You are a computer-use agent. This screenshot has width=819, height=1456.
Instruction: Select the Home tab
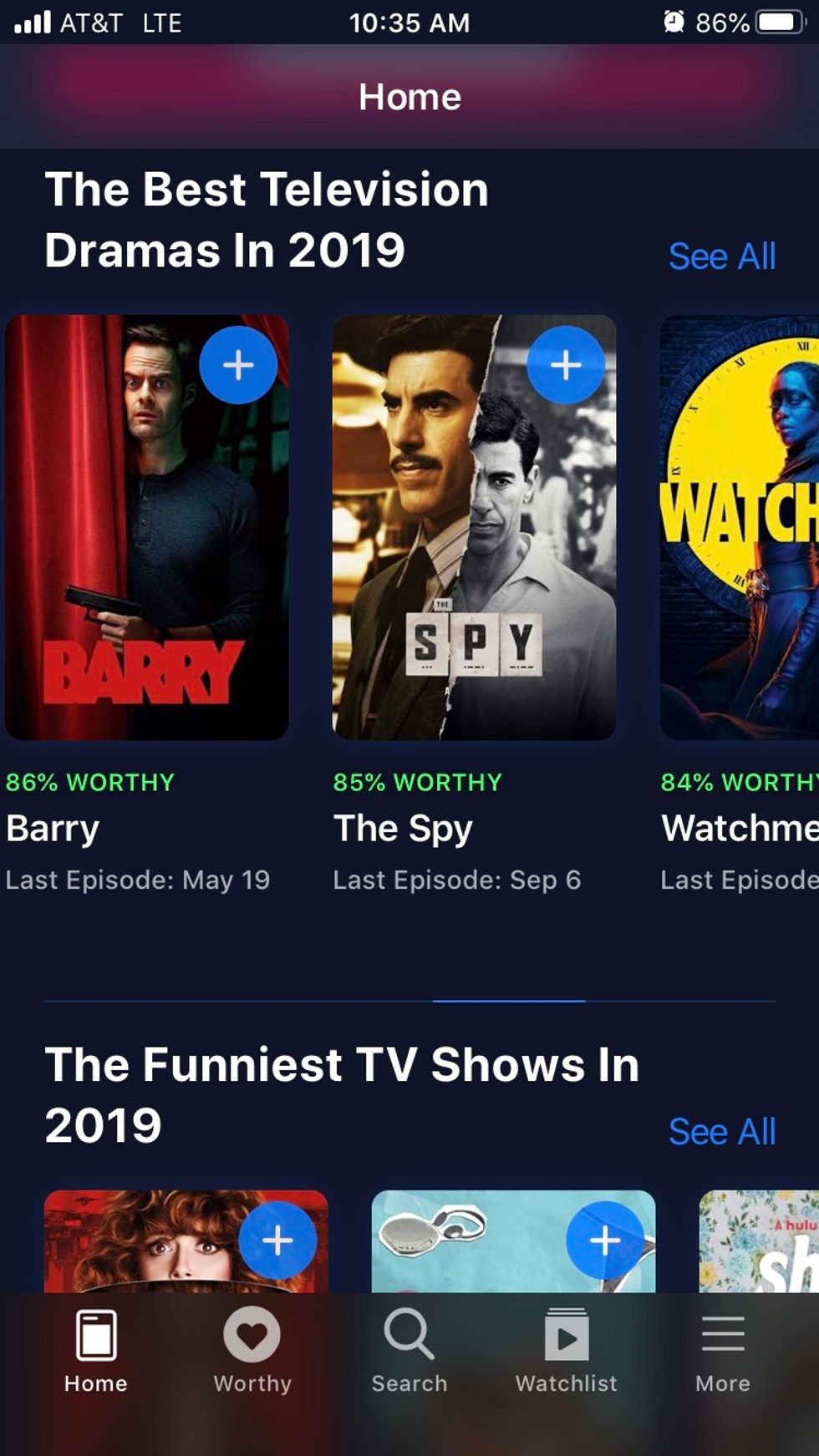tap(96, 1351)
